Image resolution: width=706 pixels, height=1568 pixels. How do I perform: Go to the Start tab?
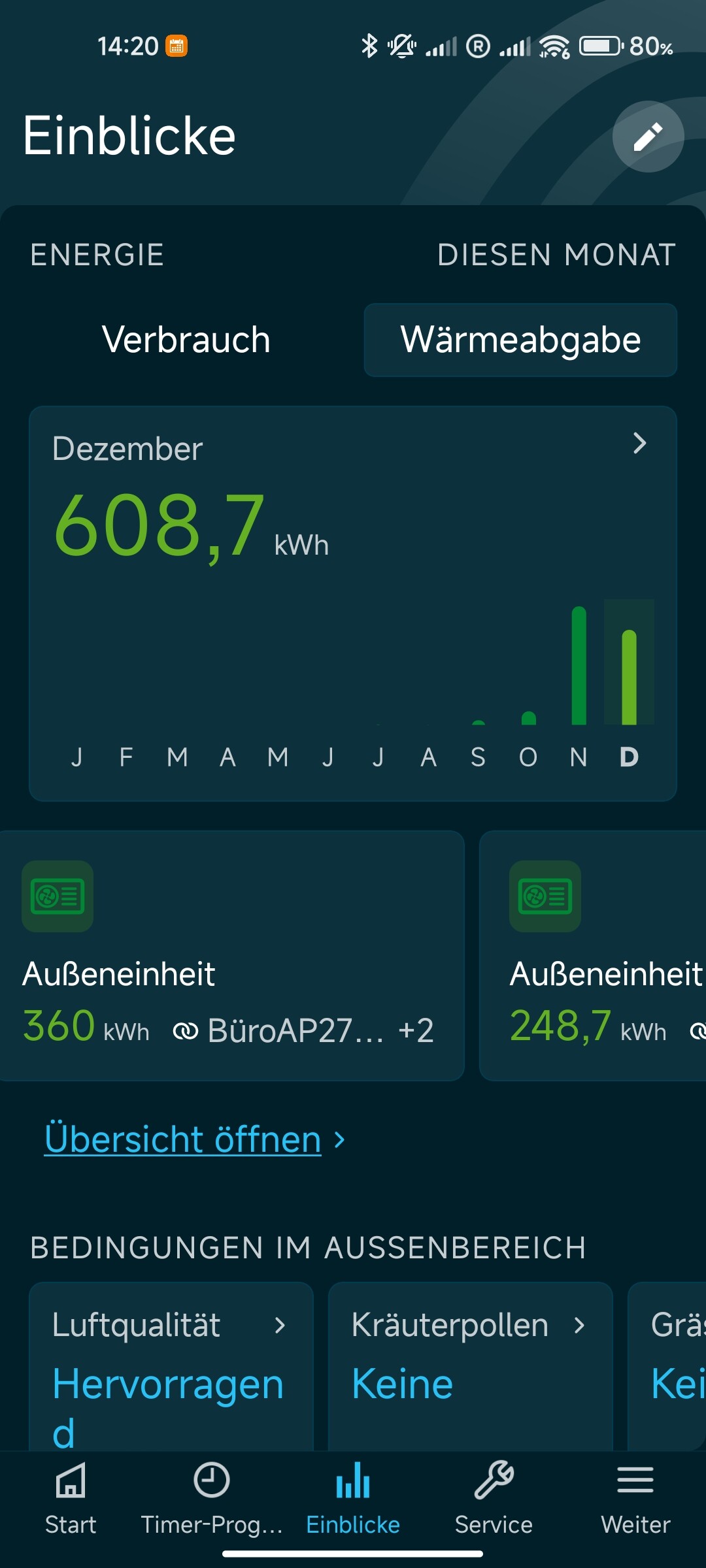click(71, 1497)
